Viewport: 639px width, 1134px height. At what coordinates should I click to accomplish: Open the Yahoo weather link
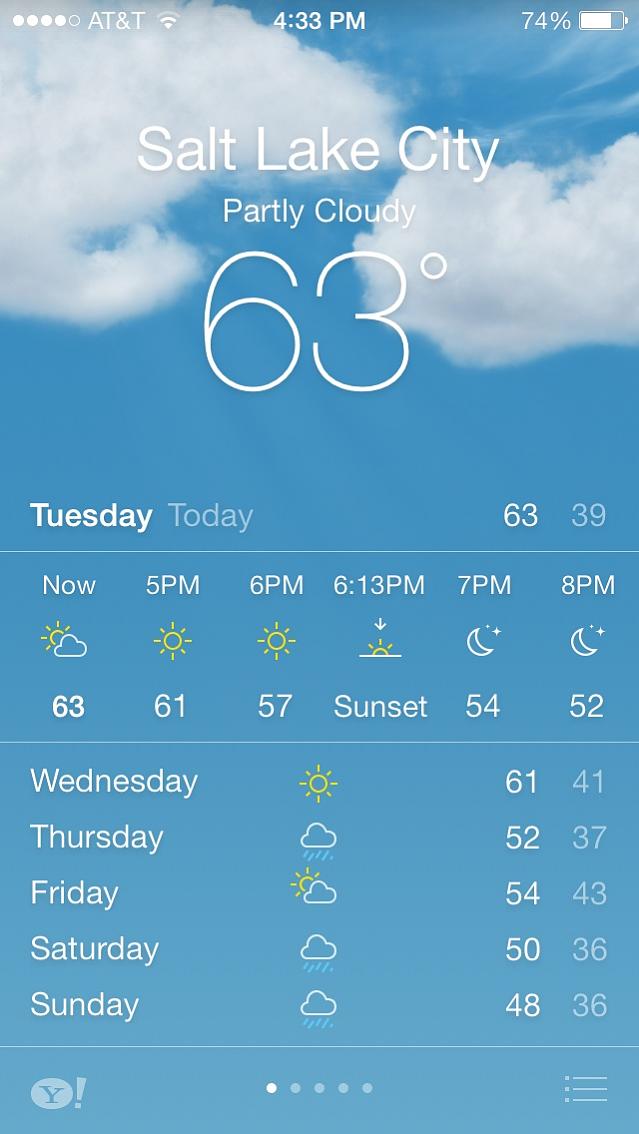58,1092
